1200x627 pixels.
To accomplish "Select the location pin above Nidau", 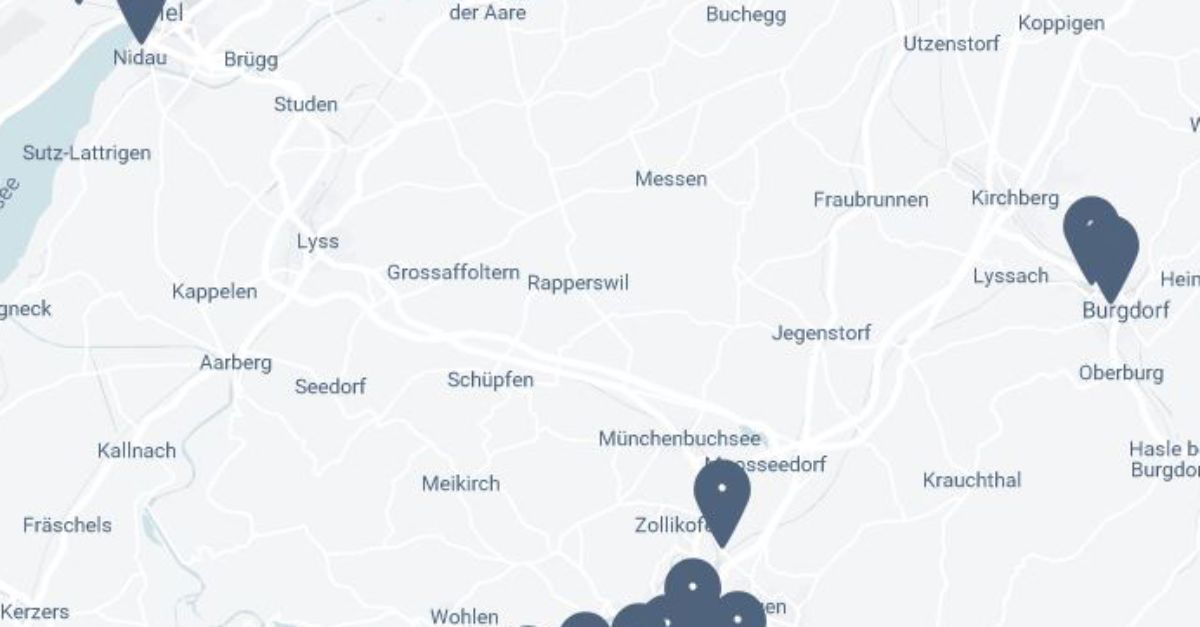I will coord(141,14).
